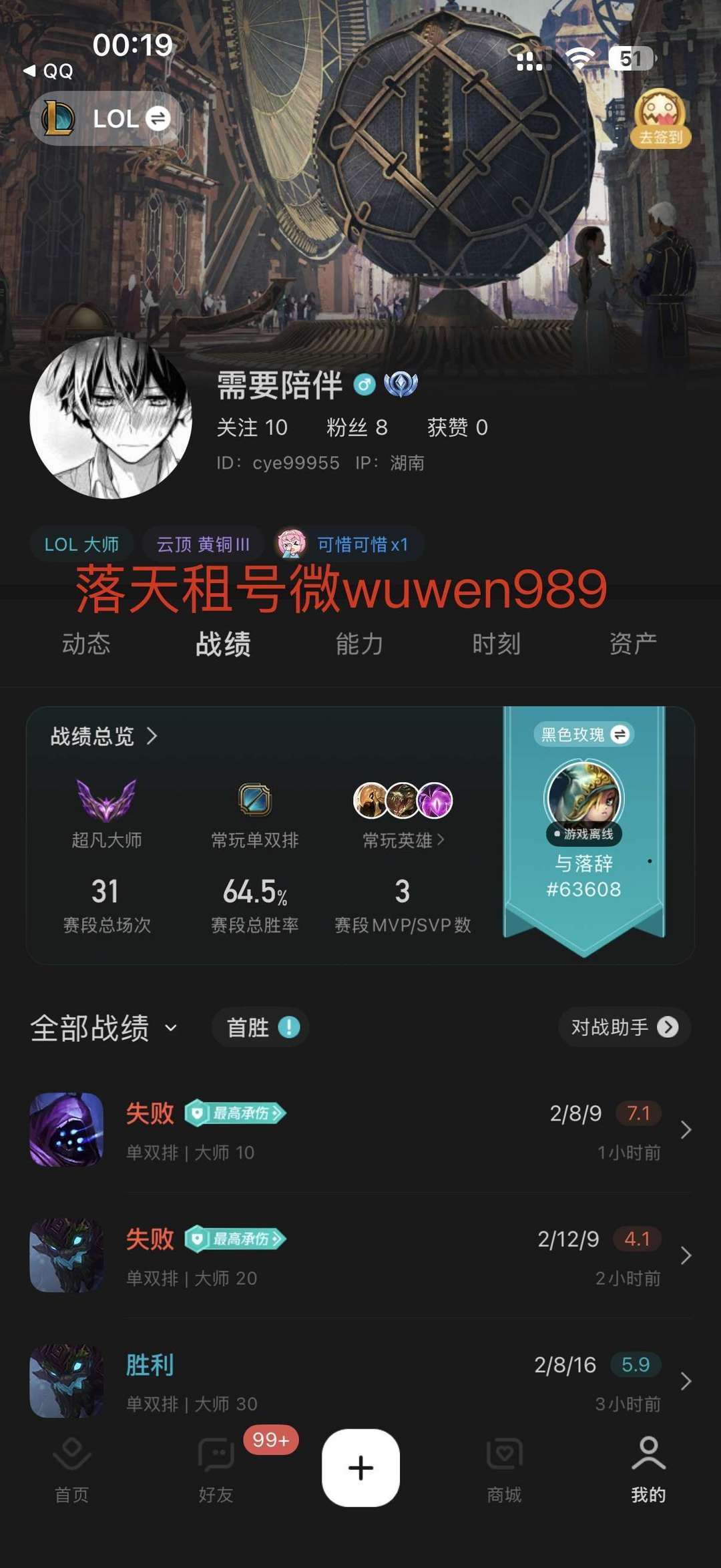The image size is (721, 1568).
Task: Open the 好友 tab
Action: tap(216, 1469)
